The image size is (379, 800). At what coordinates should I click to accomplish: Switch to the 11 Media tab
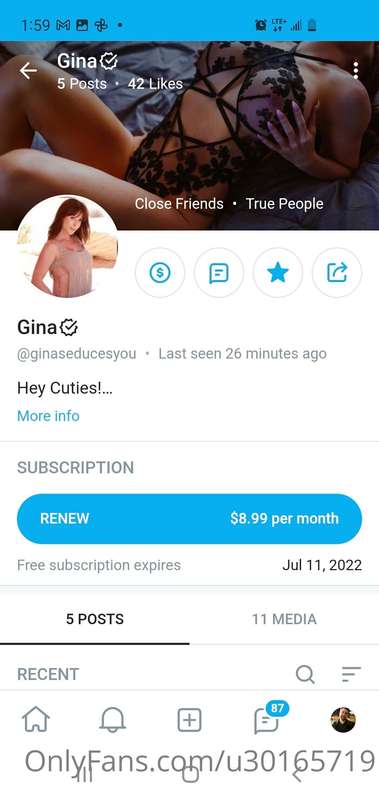click(x=284, y=619)
